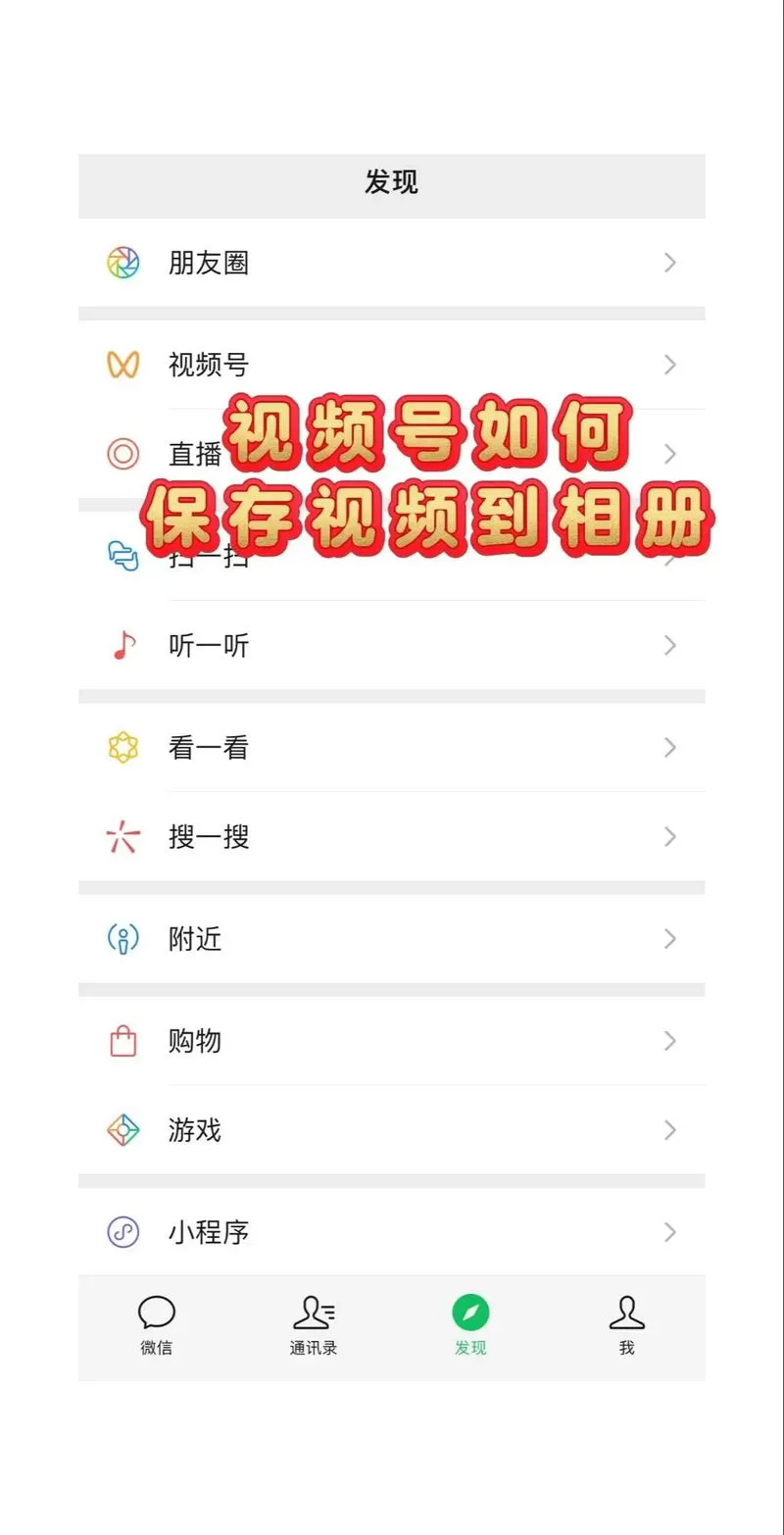This screenshot has height=1535, width=784.
Task: Expand the arrow next to 小程序
Action: (x=670, y=1232)
